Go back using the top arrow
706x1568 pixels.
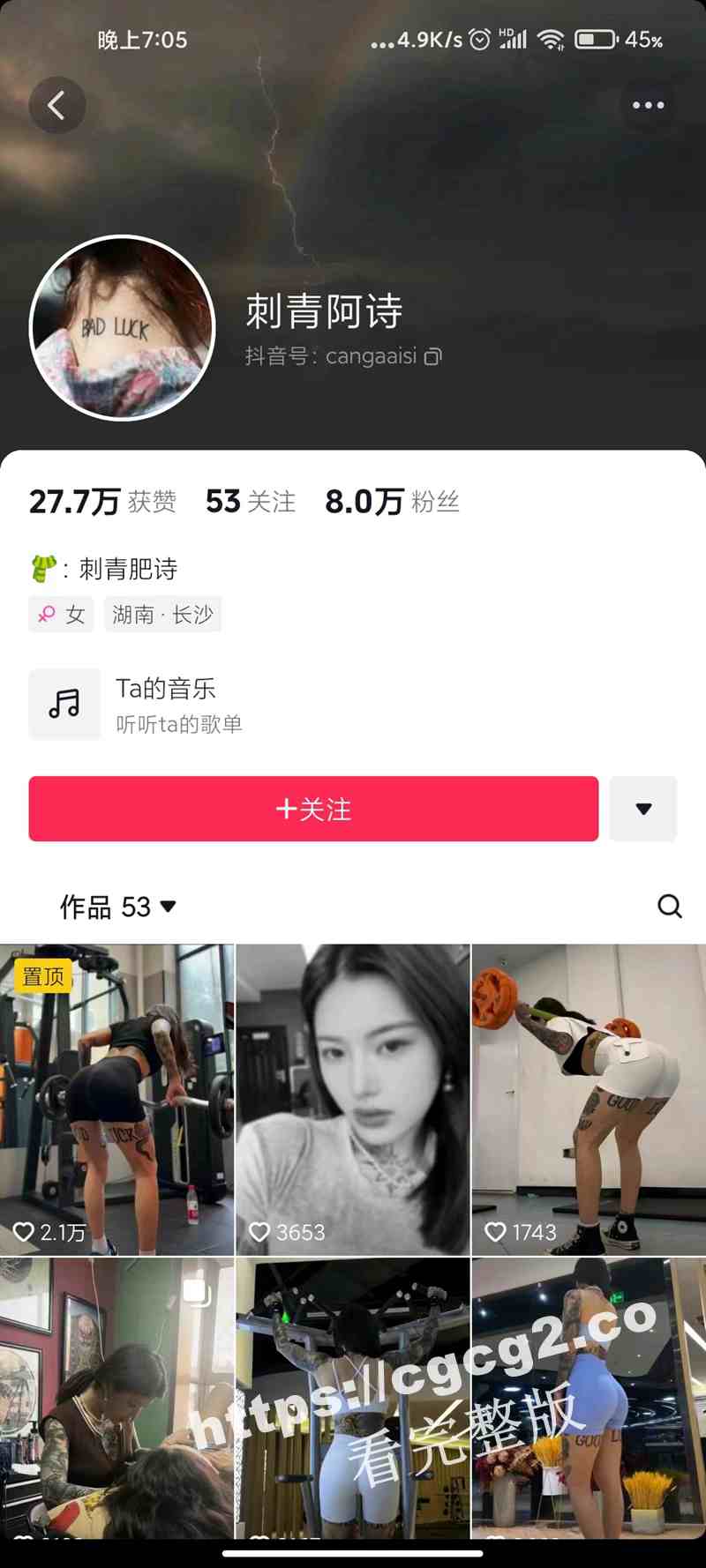pyautogui.click(x=57, y=106)
